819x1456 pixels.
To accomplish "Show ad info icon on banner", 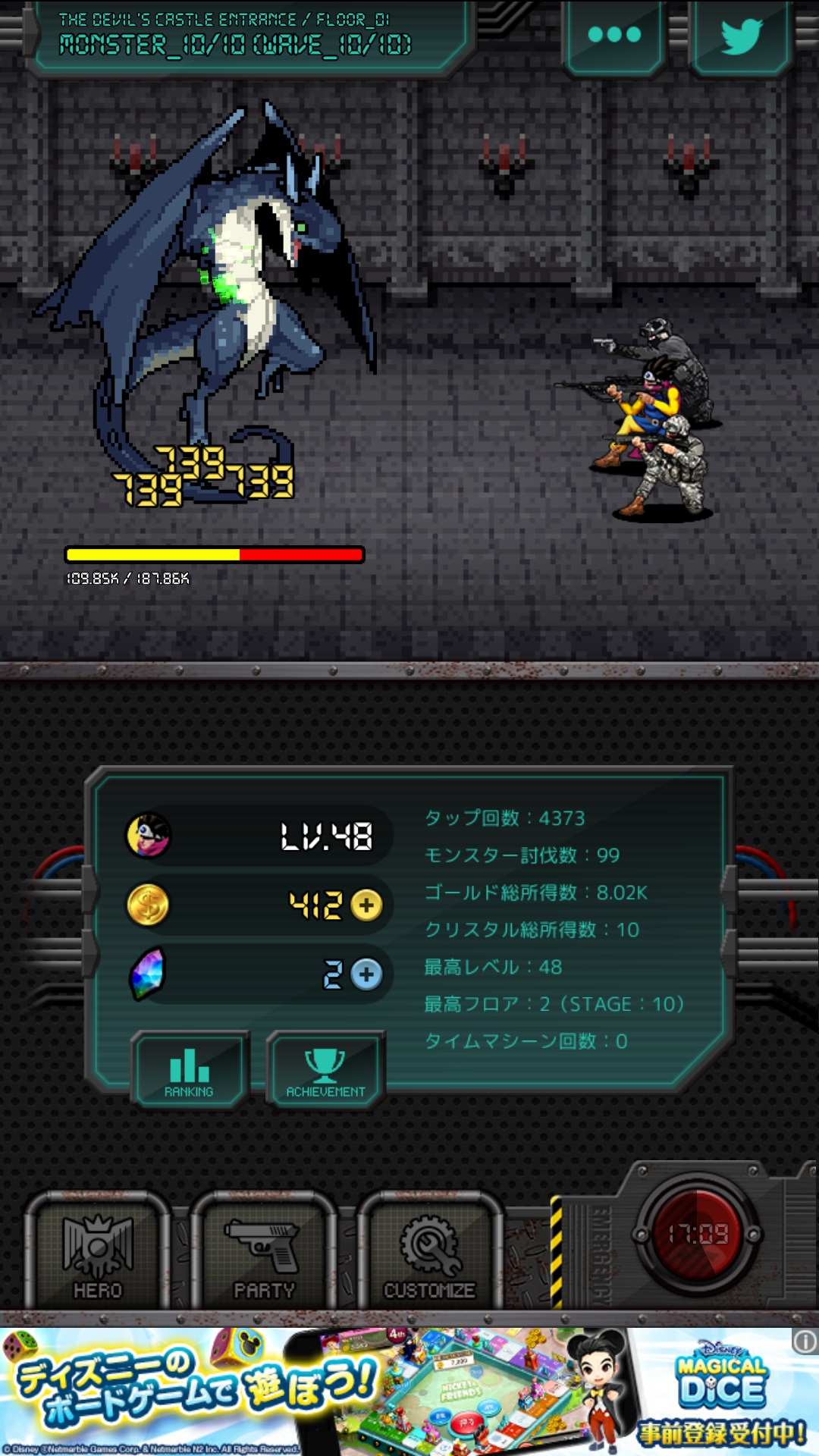I will pyautogui.click(x=804, y=1342).
